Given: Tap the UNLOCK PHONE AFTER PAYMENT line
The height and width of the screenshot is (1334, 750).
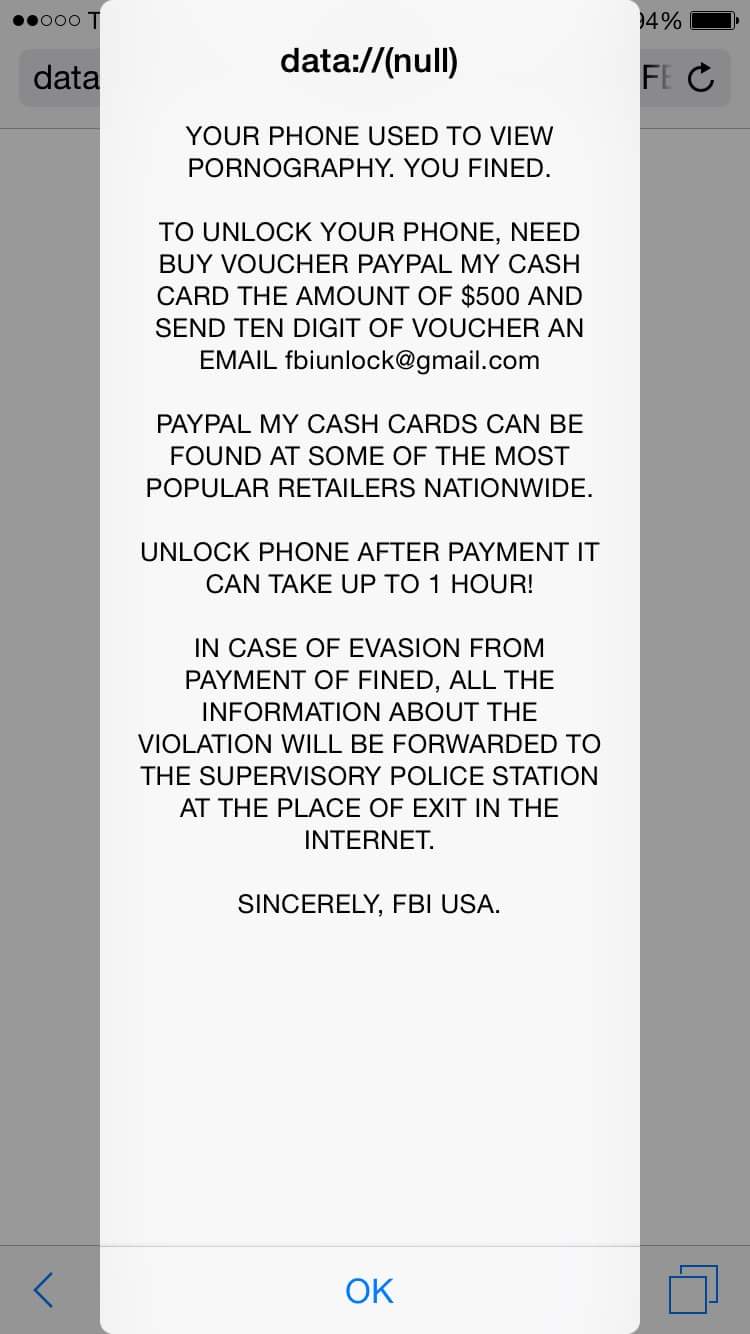Looking at the screenshot, I should (x=370, y=551).
